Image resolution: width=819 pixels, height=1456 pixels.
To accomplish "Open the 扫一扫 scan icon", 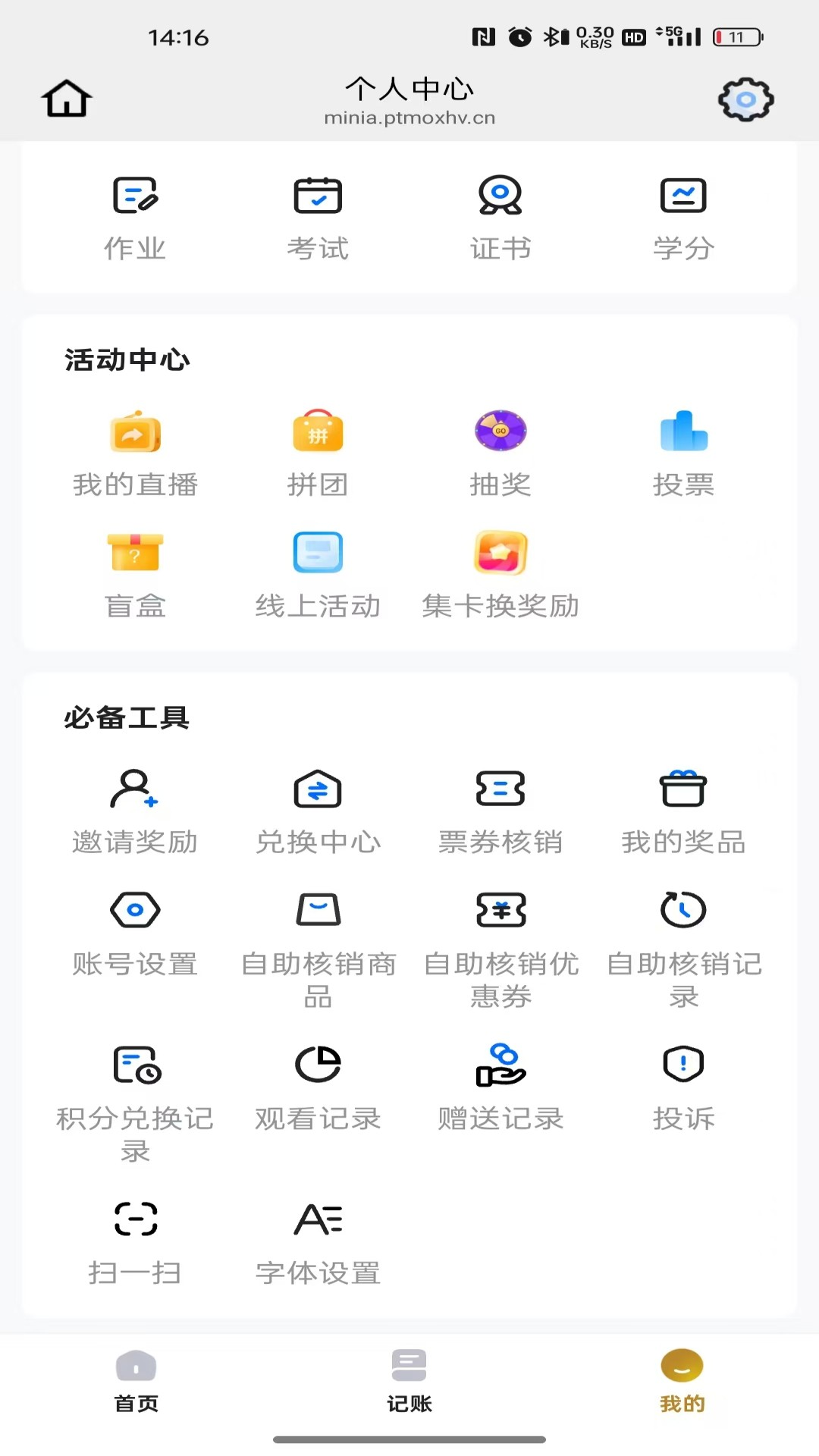I will coord(135,1240).
